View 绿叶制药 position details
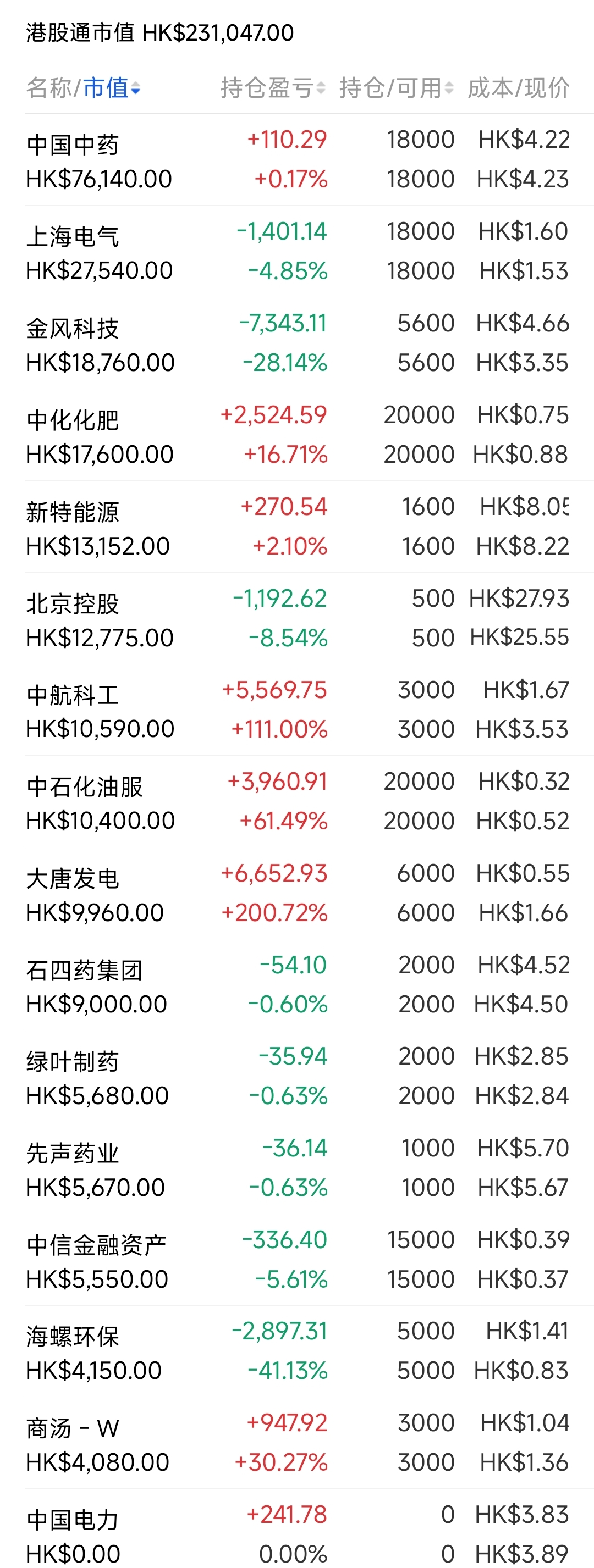The width and height of the screenshot is (594, 1568). pos(298,1076)
